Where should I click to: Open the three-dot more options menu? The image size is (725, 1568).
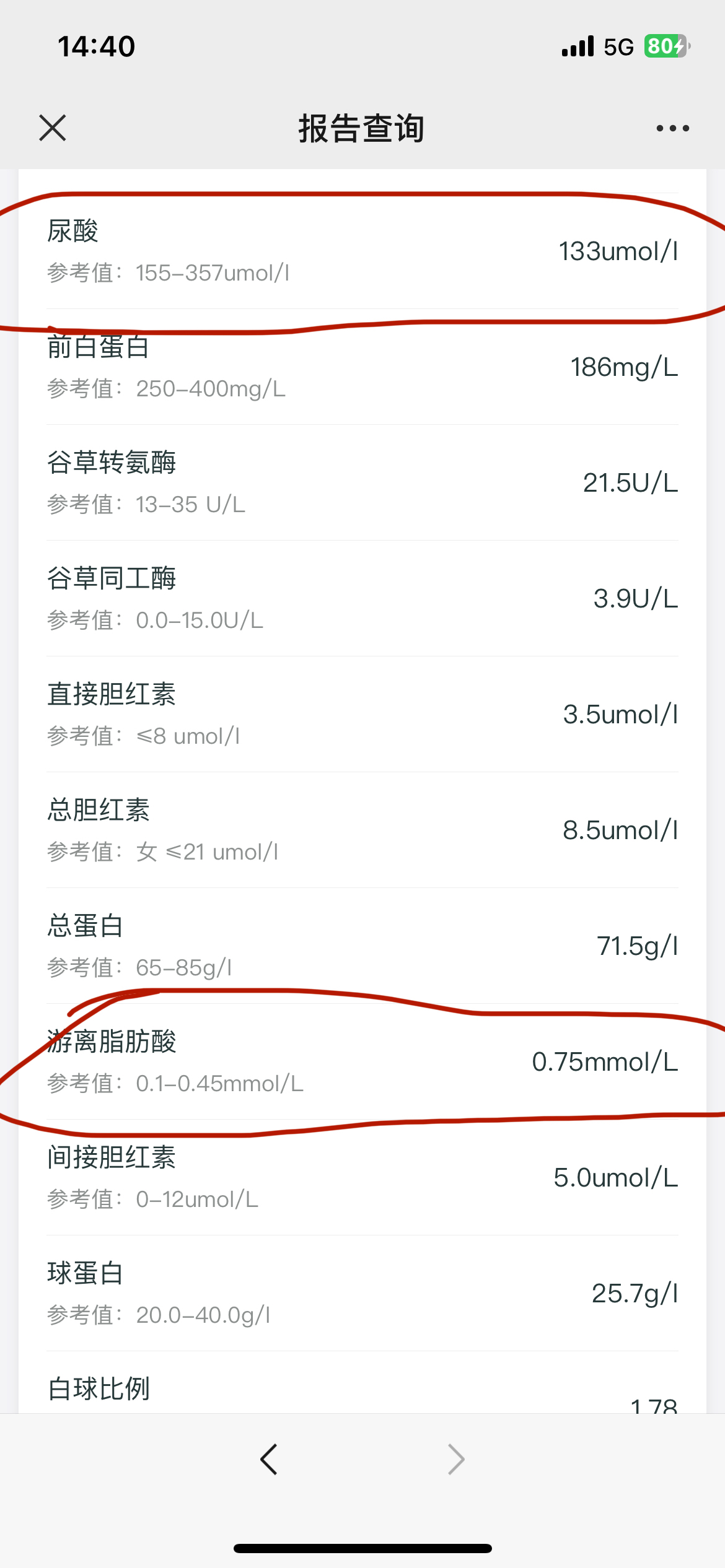pos(672,128)
